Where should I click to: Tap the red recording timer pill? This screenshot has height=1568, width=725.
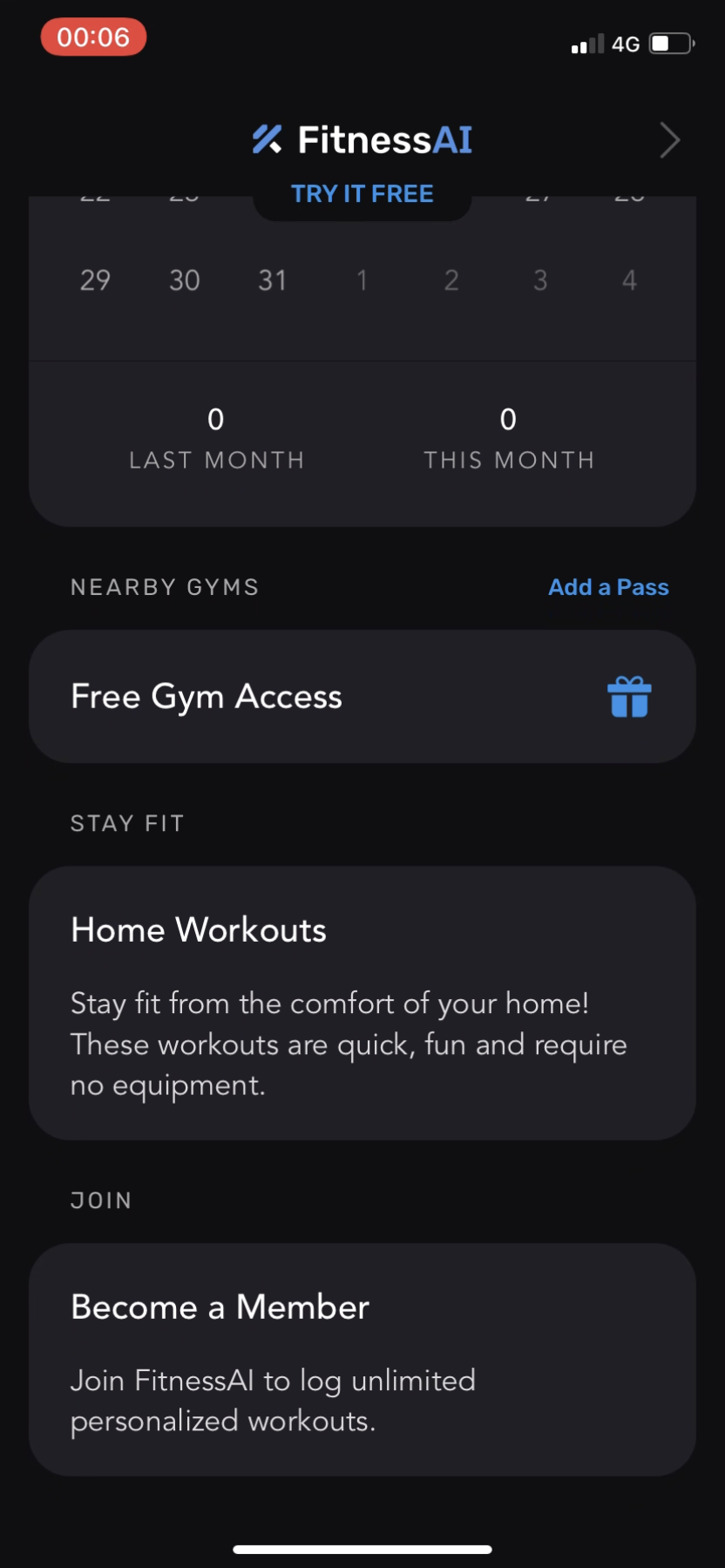tap(92, 37)
